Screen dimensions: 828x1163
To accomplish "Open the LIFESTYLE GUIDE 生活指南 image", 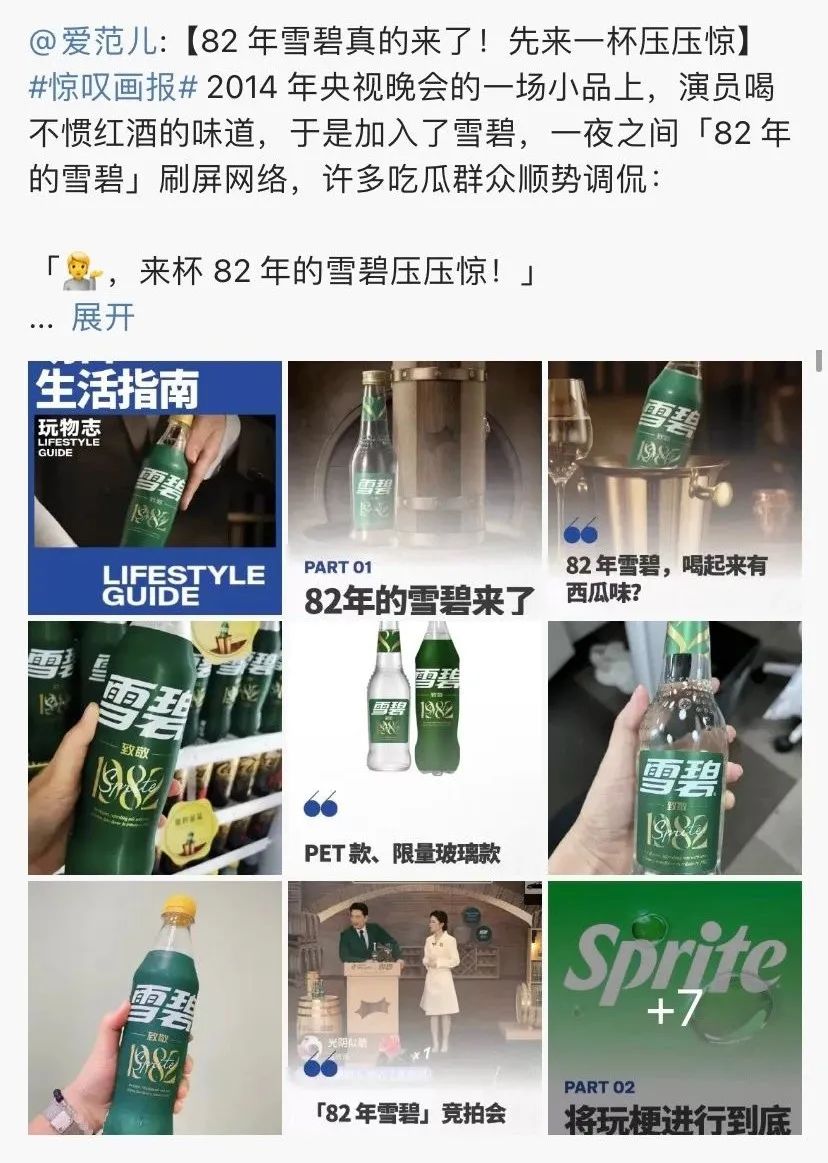I will [154, 488].
